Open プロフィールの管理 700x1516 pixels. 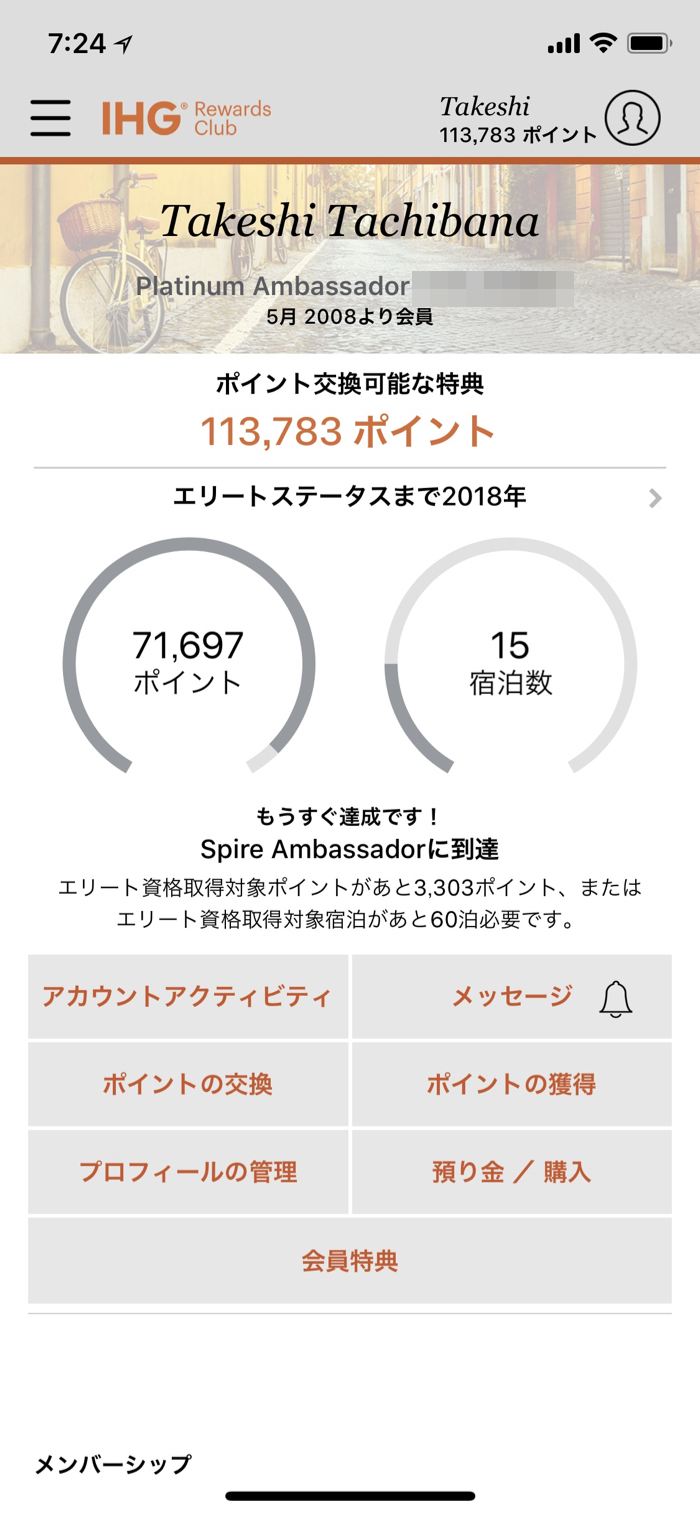point(187,1171)
